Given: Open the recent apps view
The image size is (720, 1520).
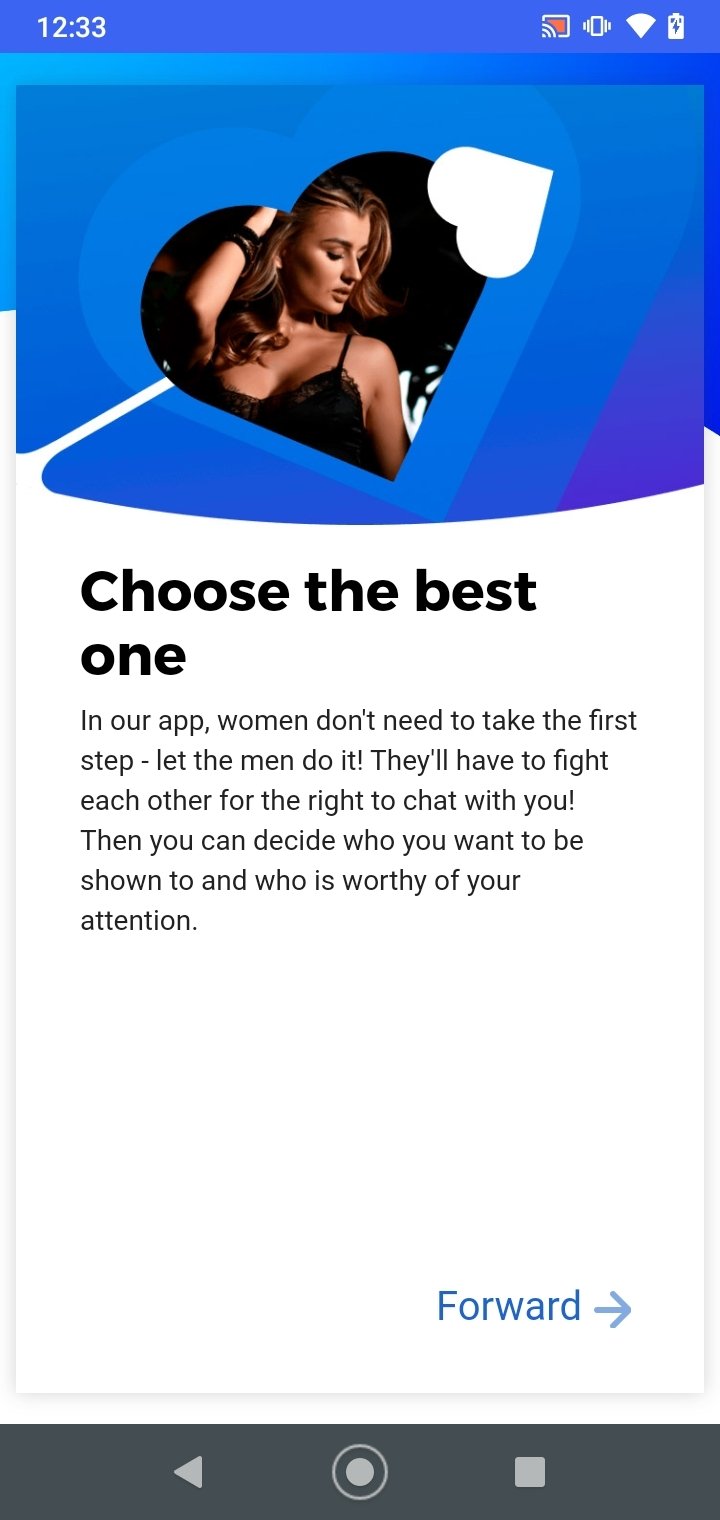Looking at the screenshot, I should coord(530,1472).
